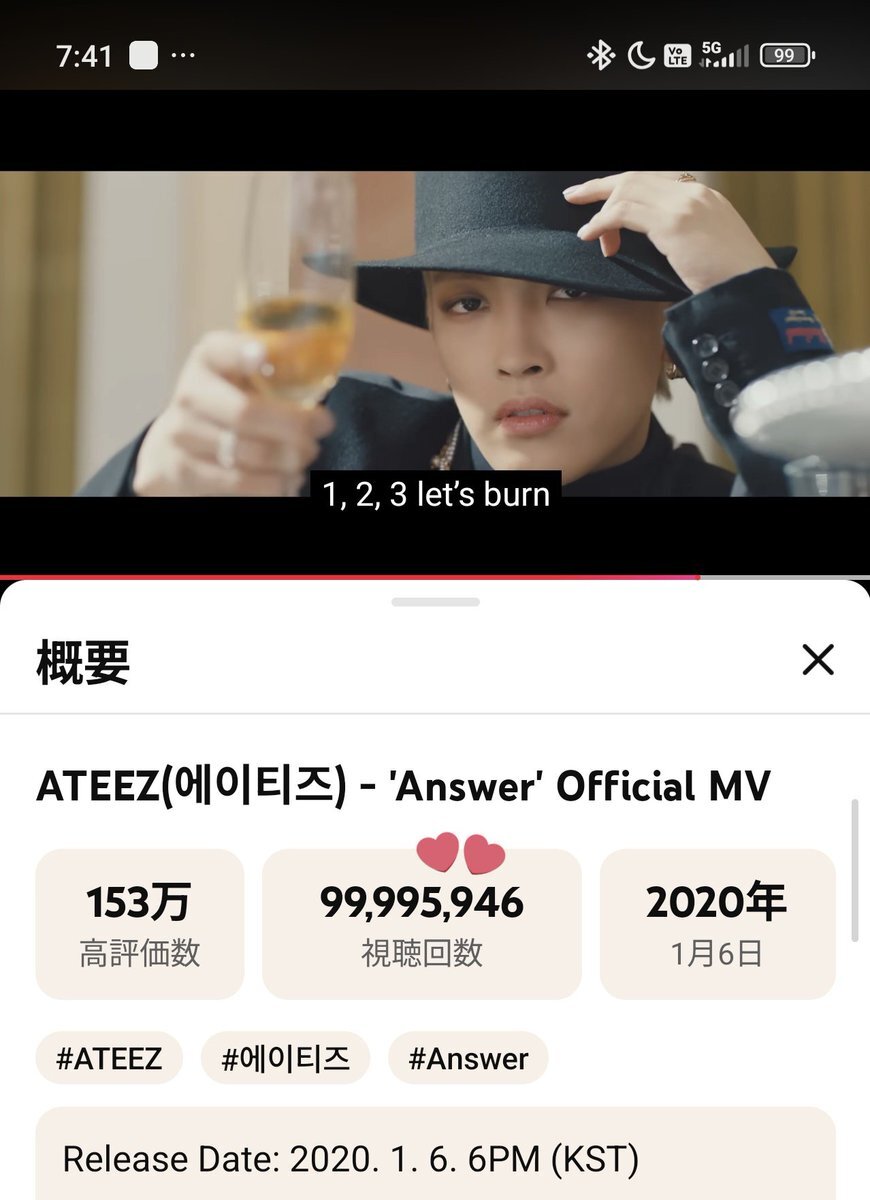Tap the panel's top drag handle
870x1200 pixels.
435,602
